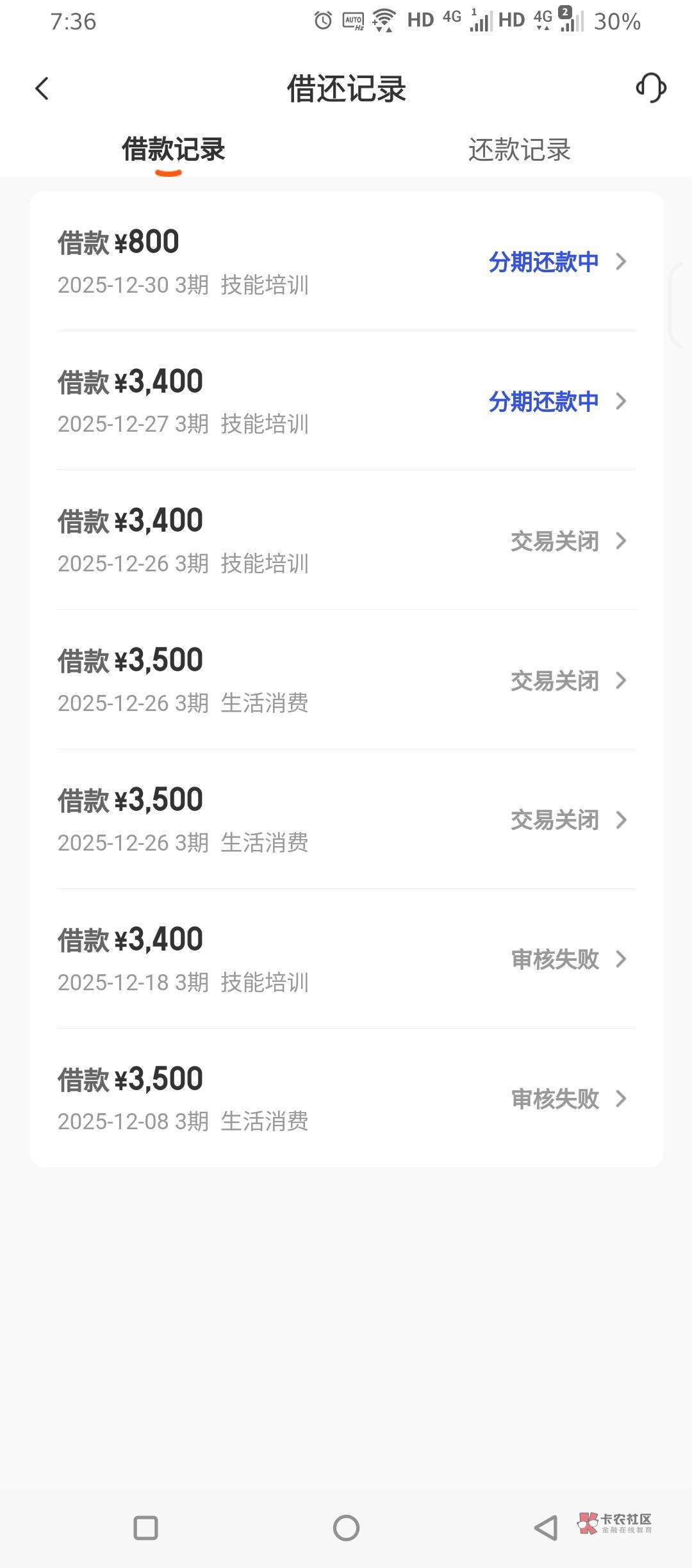Open the ¥3,500 loan dated 2025-12-08
Viewport: 692px width, 1568px height.
(x=346, y=1098)
